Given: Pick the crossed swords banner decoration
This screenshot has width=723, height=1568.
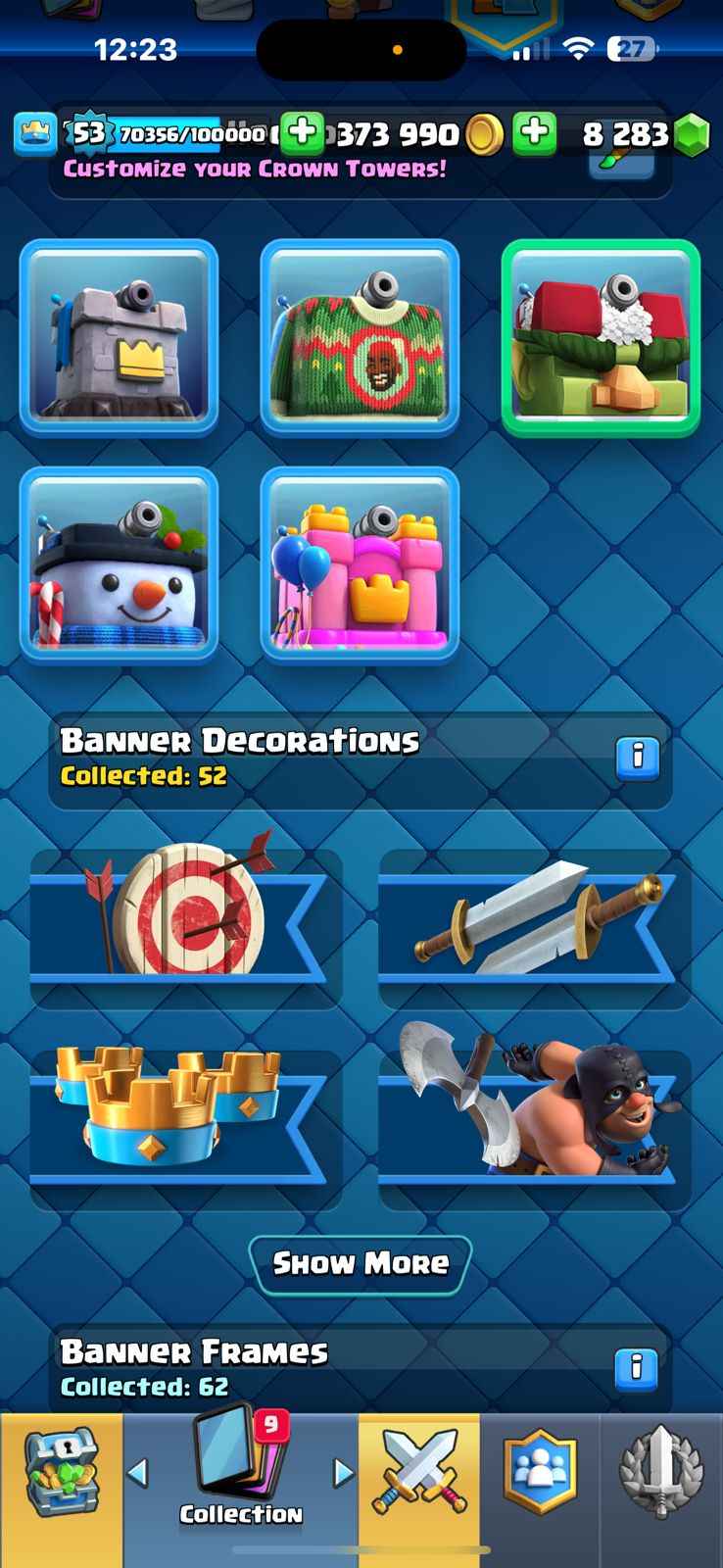Looking at the screenshot, I should click(x=534, y=924).
